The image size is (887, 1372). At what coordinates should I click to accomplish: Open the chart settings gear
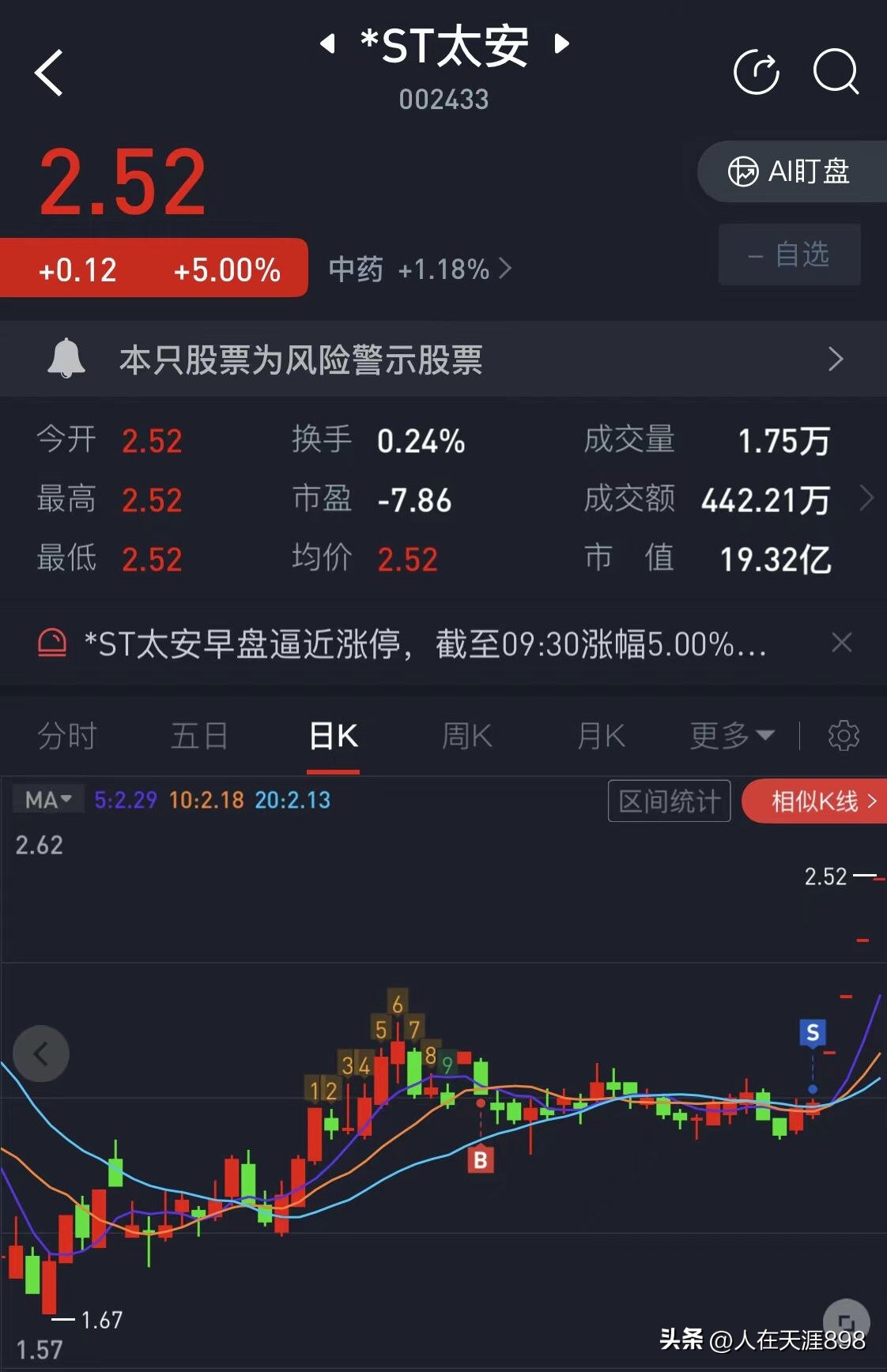pos(843,735)
